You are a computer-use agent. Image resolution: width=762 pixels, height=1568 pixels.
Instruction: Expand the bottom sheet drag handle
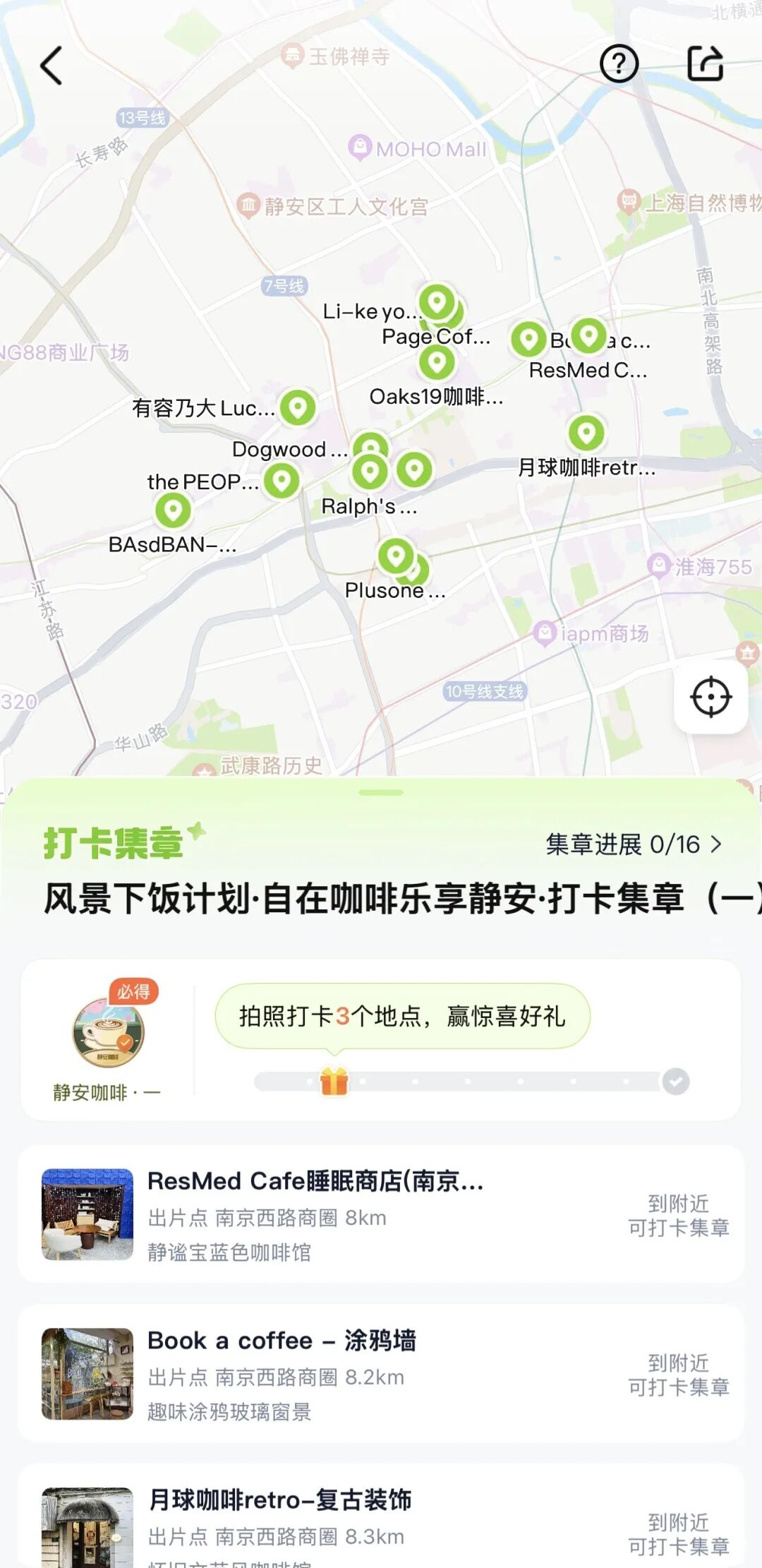pyautogui.click(x=381, y=793)
